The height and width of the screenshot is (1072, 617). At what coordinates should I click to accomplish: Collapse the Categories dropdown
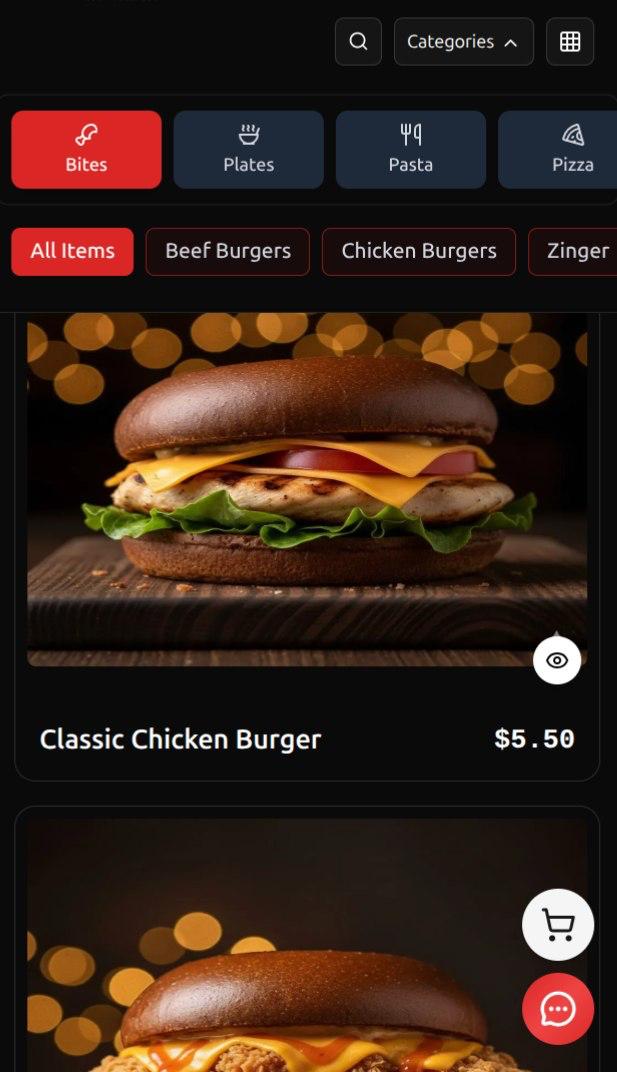point(464,42)
